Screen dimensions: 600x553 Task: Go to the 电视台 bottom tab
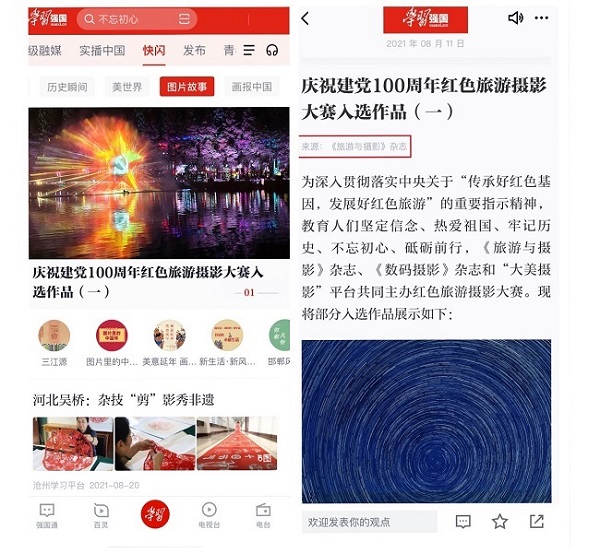coord(209,514)
